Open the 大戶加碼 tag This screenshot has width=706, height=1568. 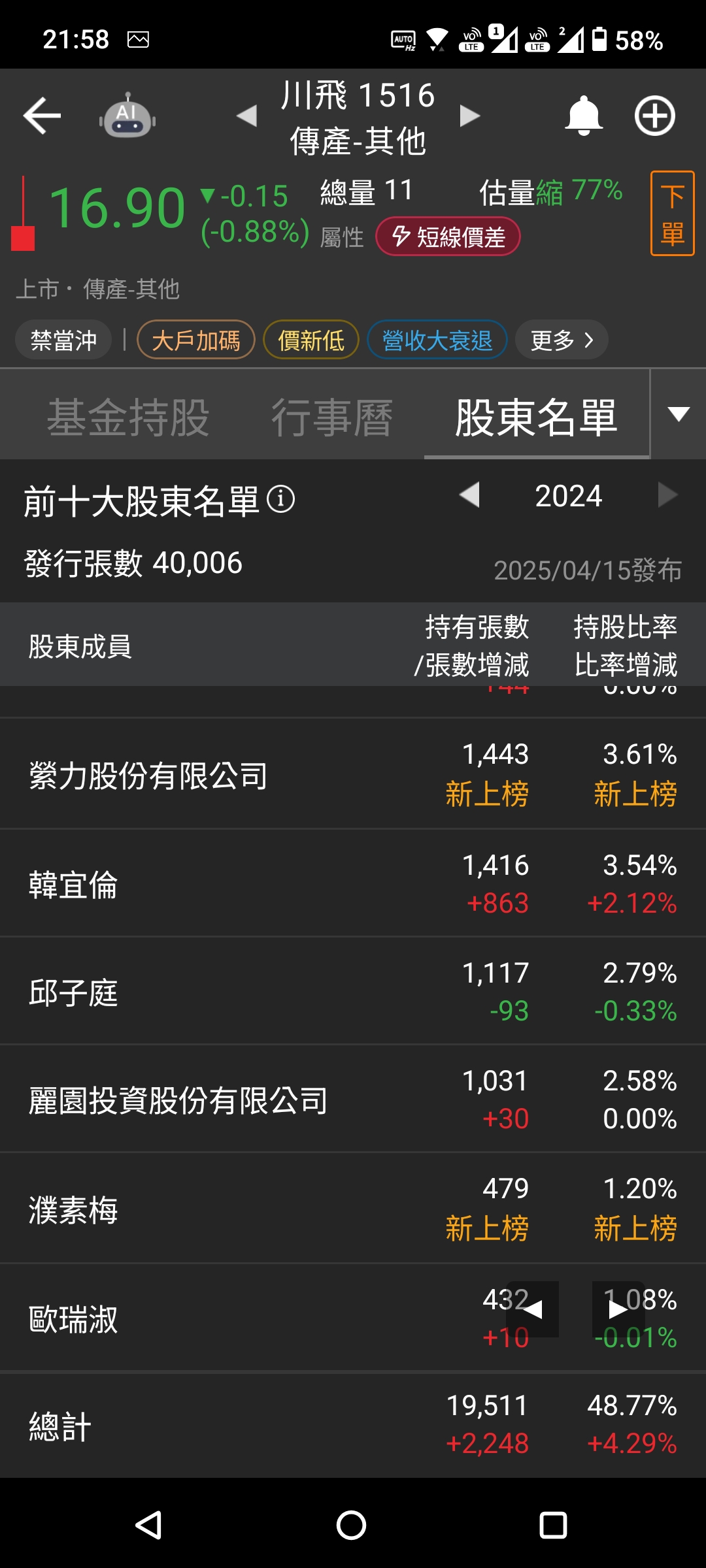195,340
